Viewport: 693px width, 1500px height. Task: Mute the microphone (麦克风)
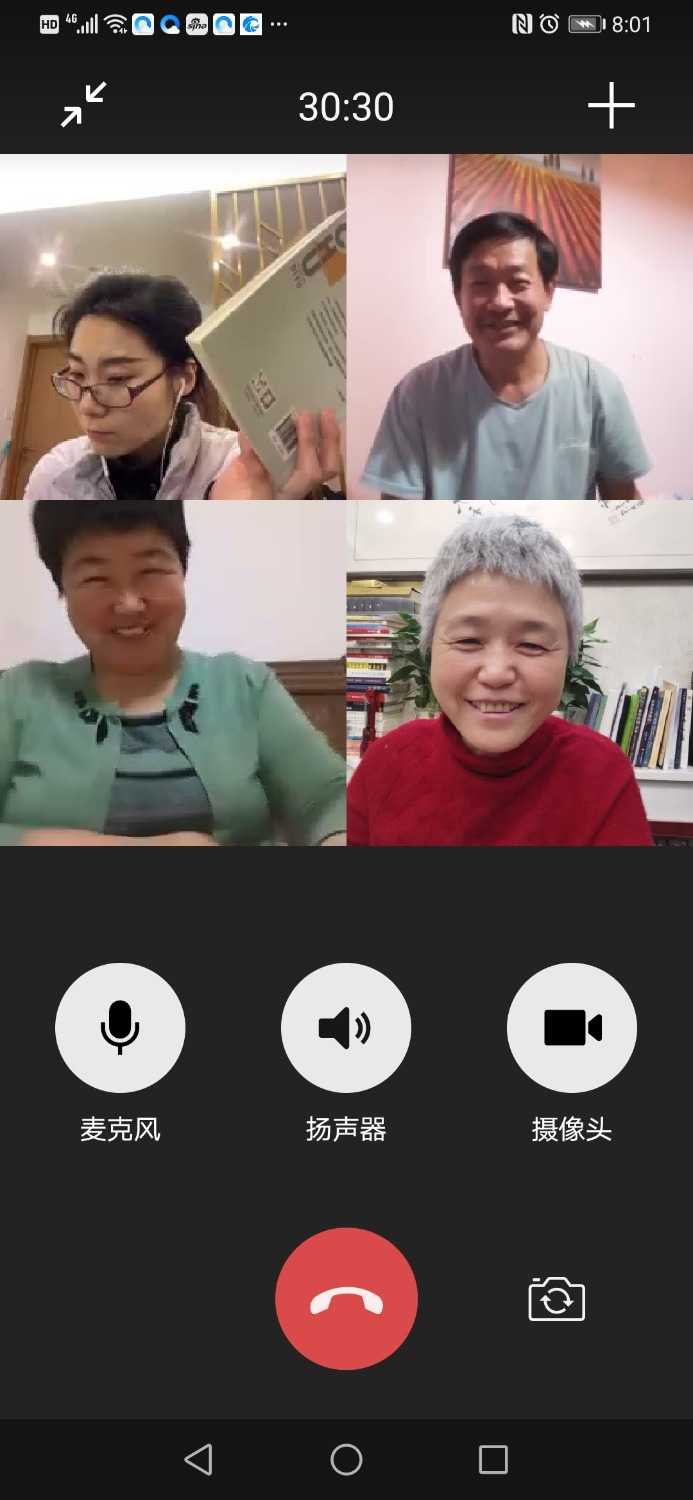click(x=120, y=1028)
